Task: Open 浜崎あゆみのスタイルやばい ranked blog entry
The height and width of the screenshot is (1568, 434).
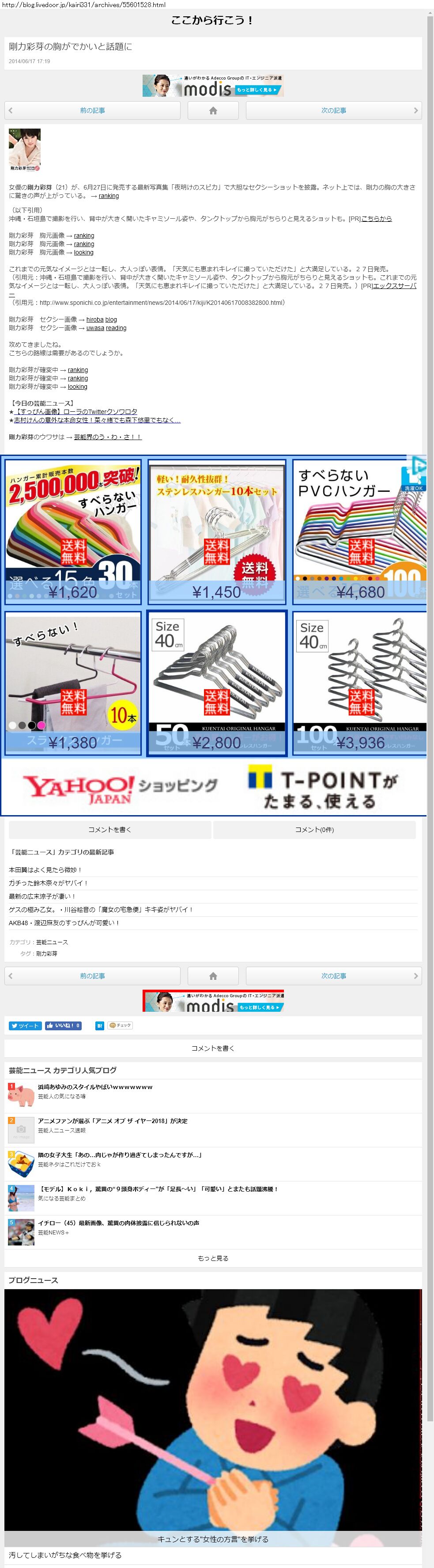Action: point(95,1087)
